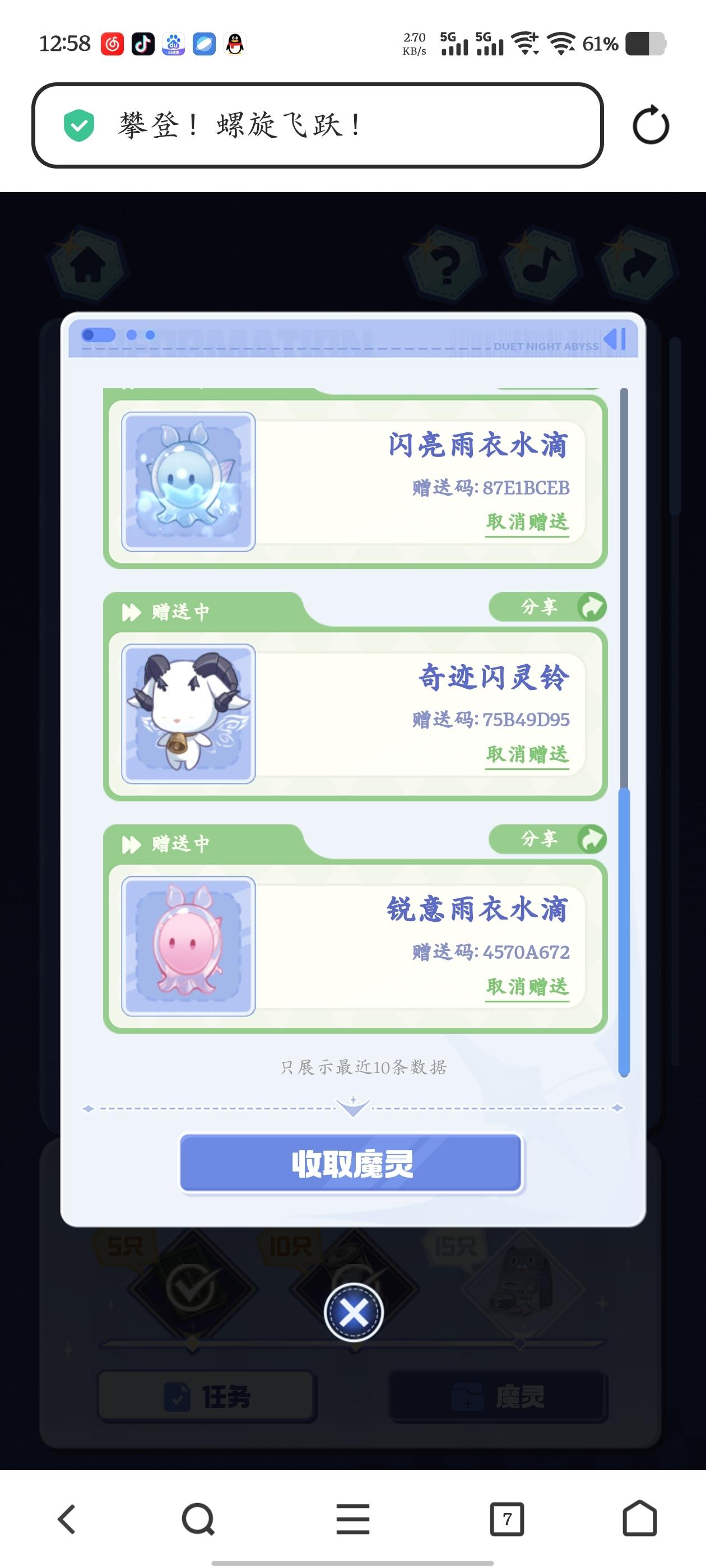The width and height of the screenshot is (706, 1568).
Task: Tap the 收取魔灵 button
Action: [351, 1163]
